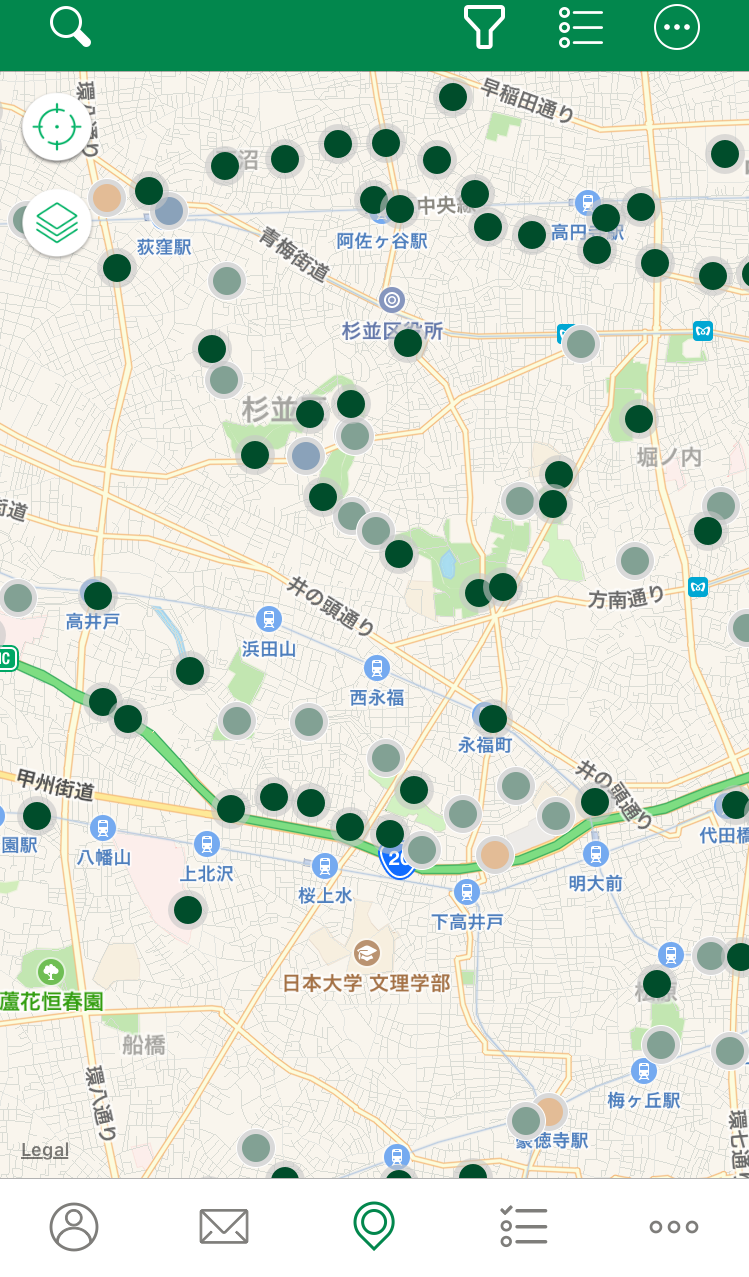The image size is (749, 1277).
Task: Open the bottom bar more tab
Action: coord(674,1227)
